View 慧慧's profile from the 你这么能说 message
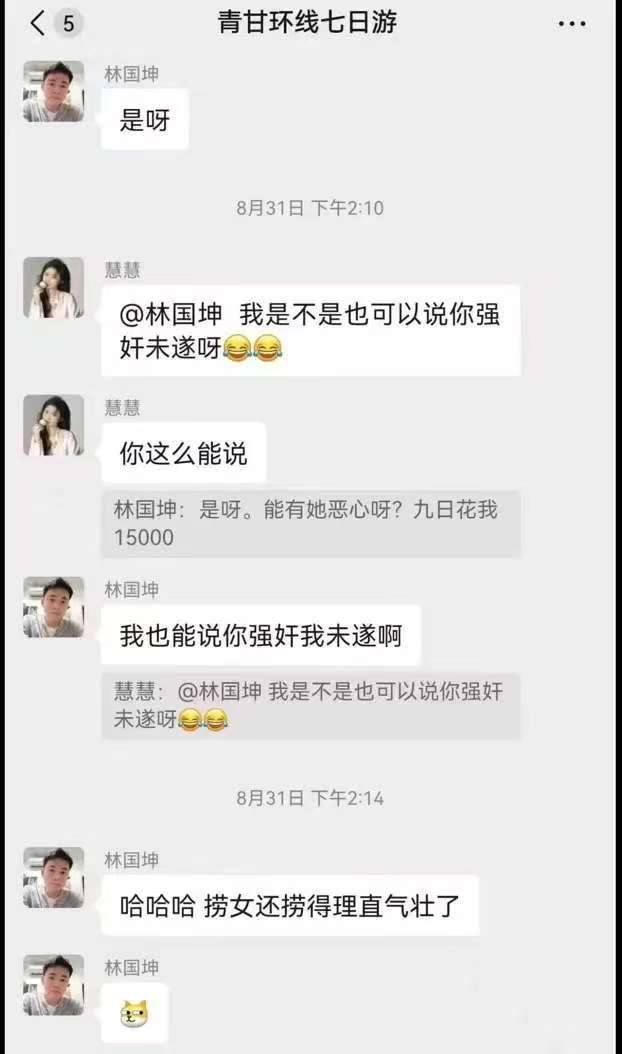Viewport: 622px width, 1054px height. pyautogui.click(x=53, y=425)
